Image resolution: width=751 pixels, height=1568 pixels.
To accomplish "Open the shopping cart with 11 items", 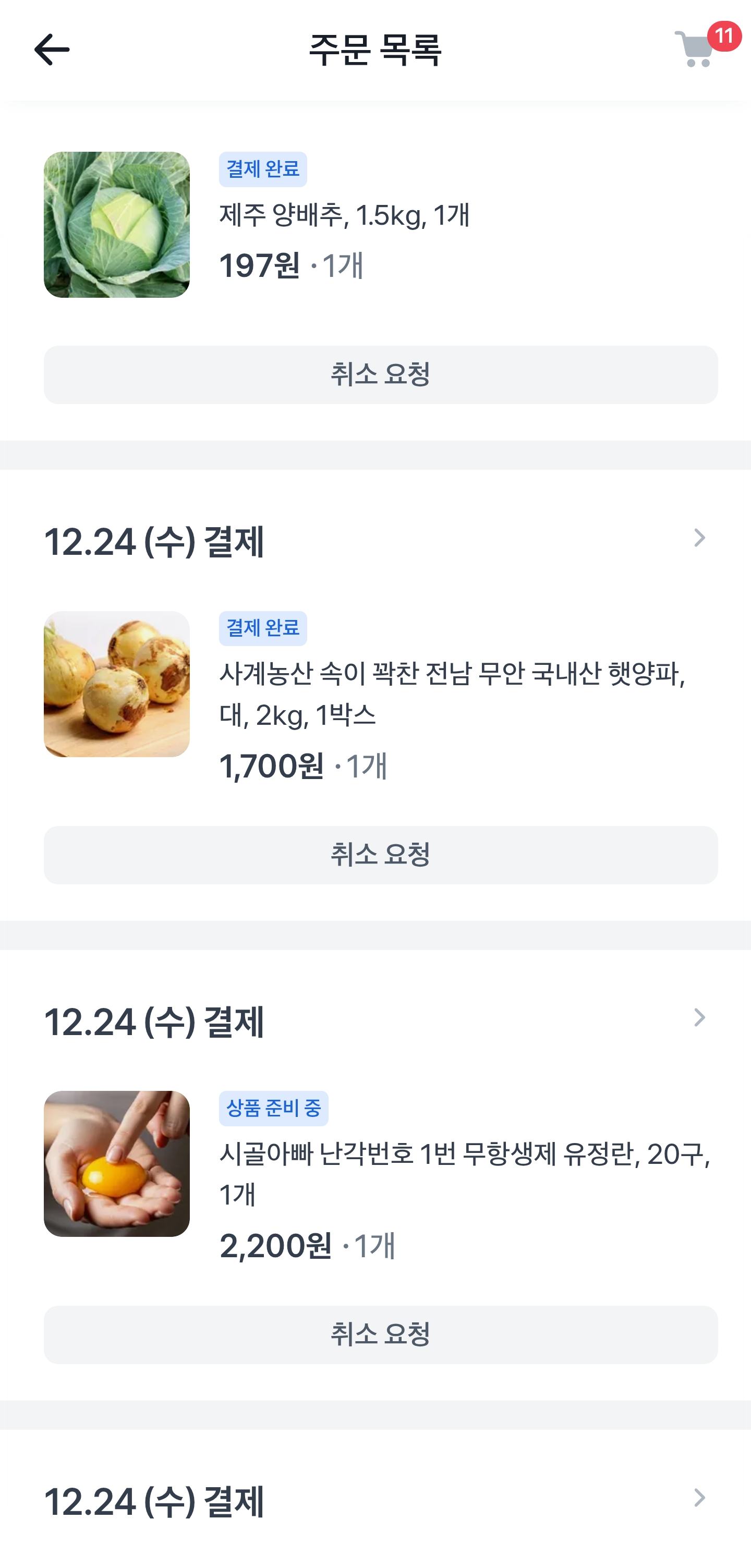I will click(x=697, y=50).
